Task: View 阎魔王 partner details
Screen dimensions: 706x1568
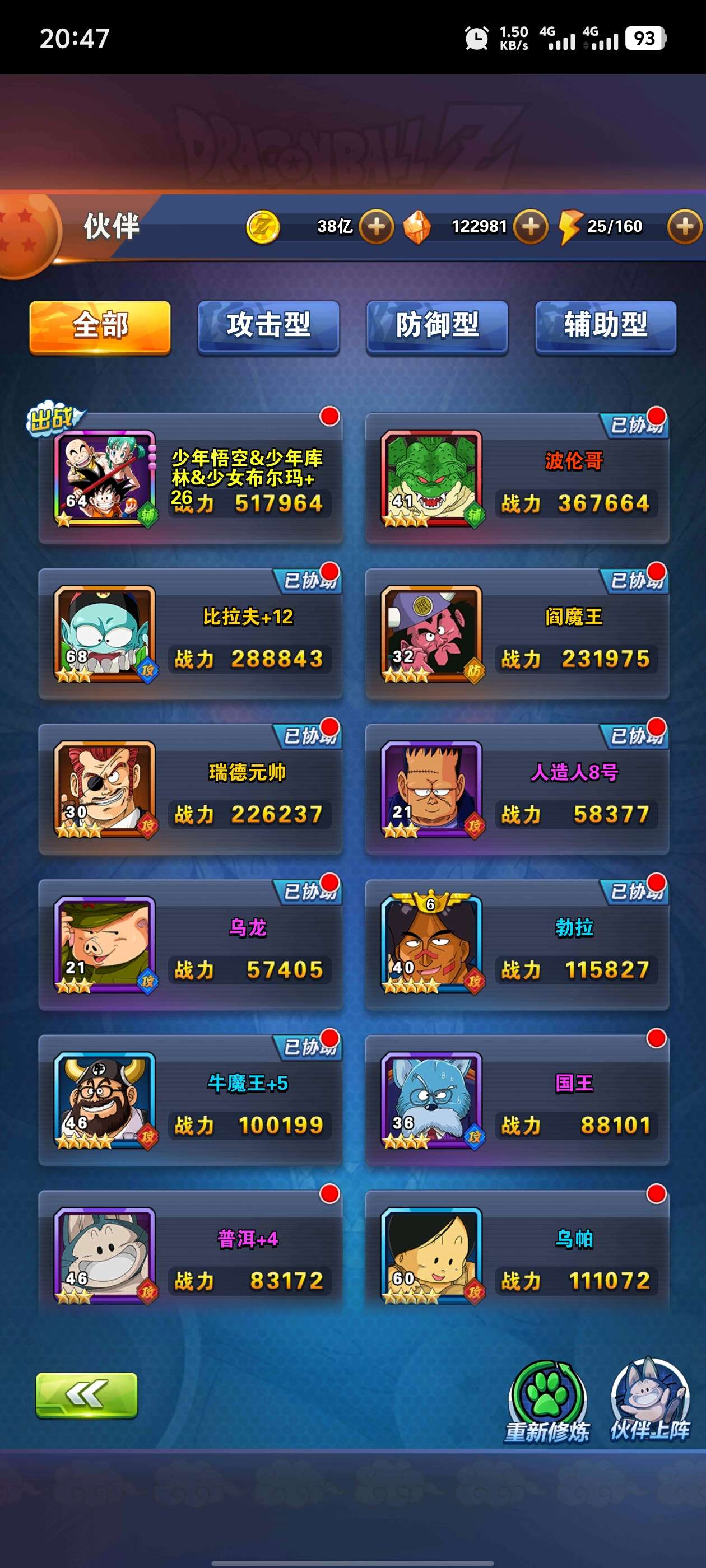Action: point(517,635)
